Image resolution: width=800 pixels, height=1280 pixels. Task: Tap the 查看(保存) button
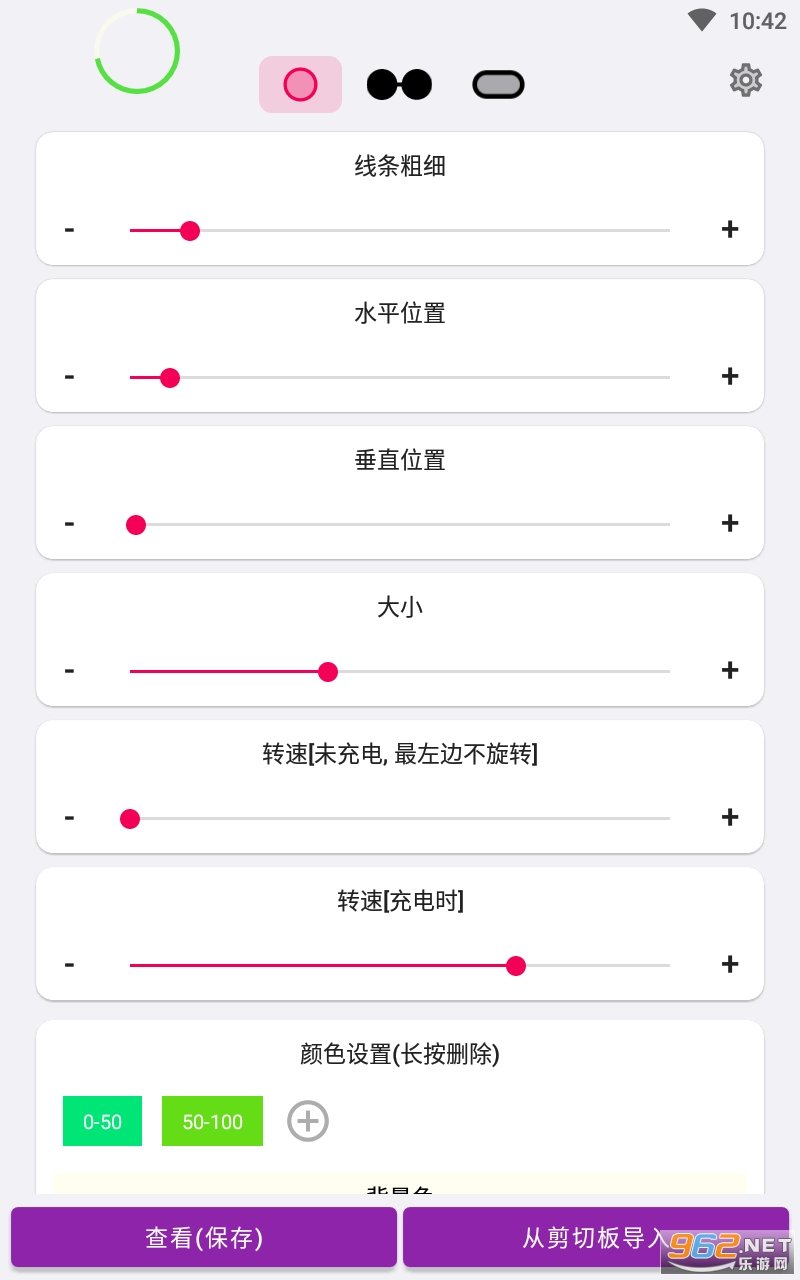(x=204, y=1238)
